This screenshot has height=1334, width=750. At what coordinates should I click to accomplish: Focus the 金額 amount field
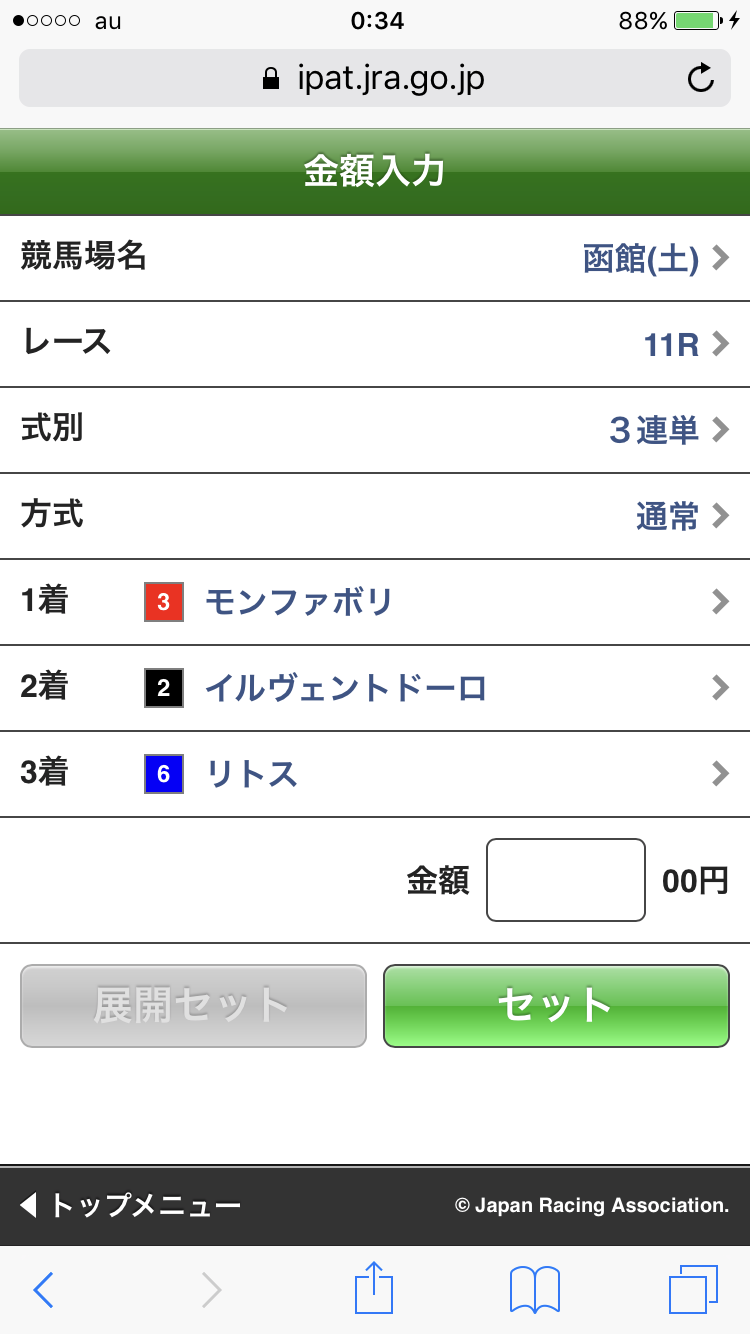click(565, 880)
